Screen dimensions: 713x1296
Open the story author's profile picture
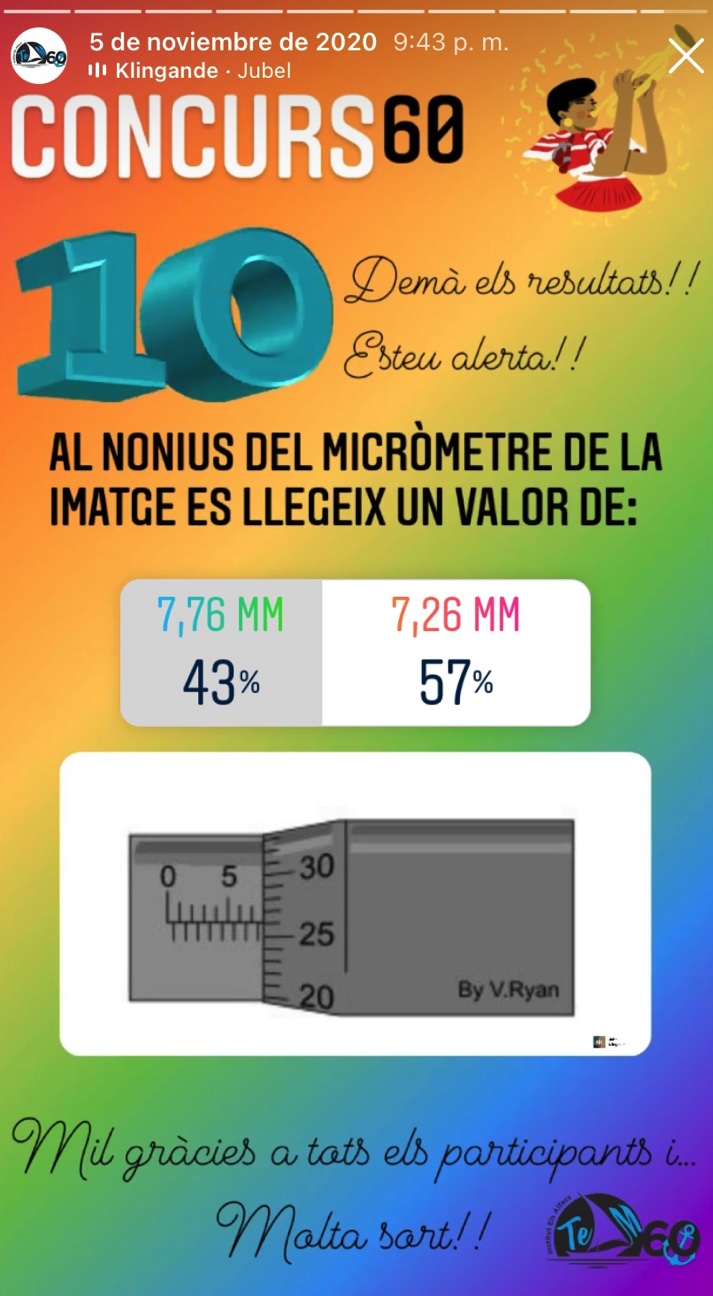pyautogui.click(x=40, y=56)
